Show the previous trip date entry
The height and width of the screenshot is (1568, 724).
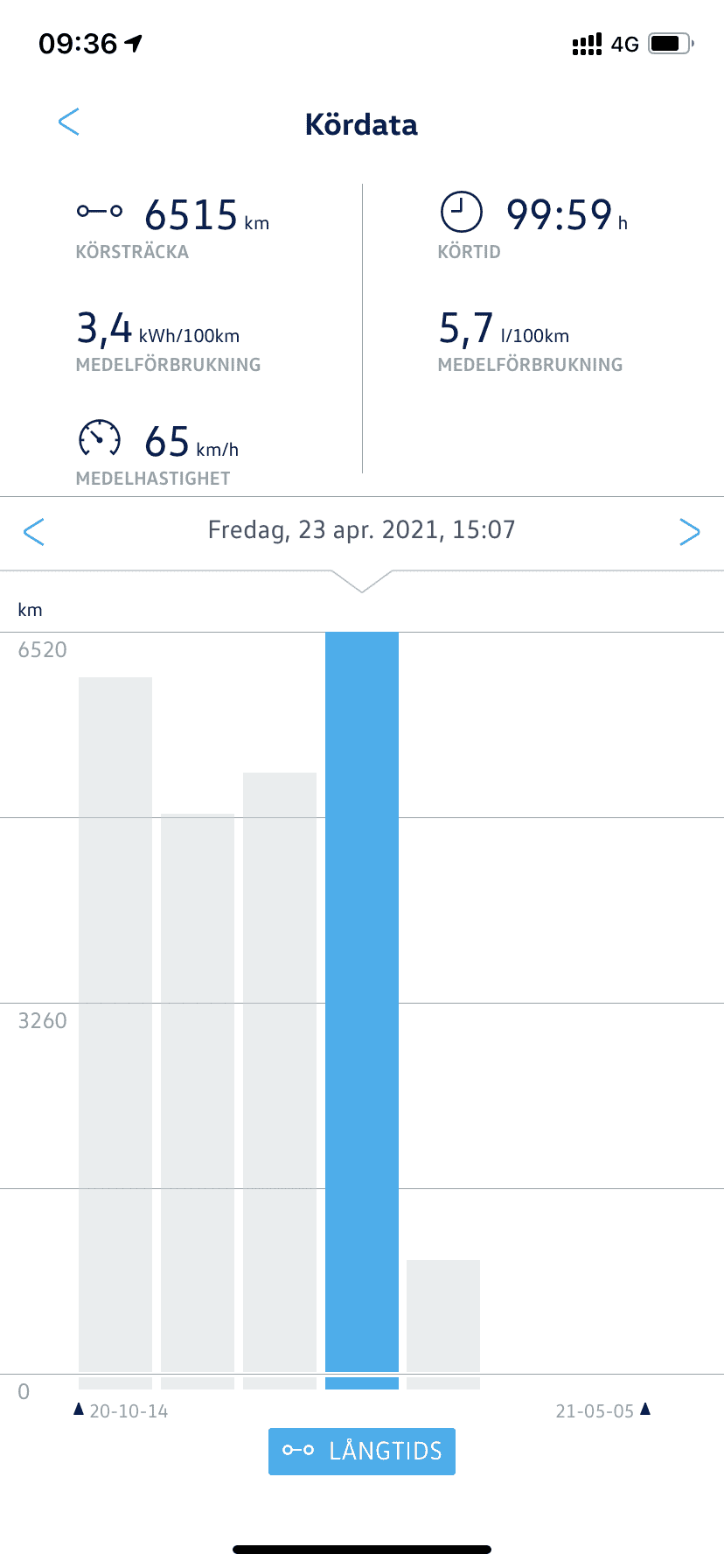point(33,531)
